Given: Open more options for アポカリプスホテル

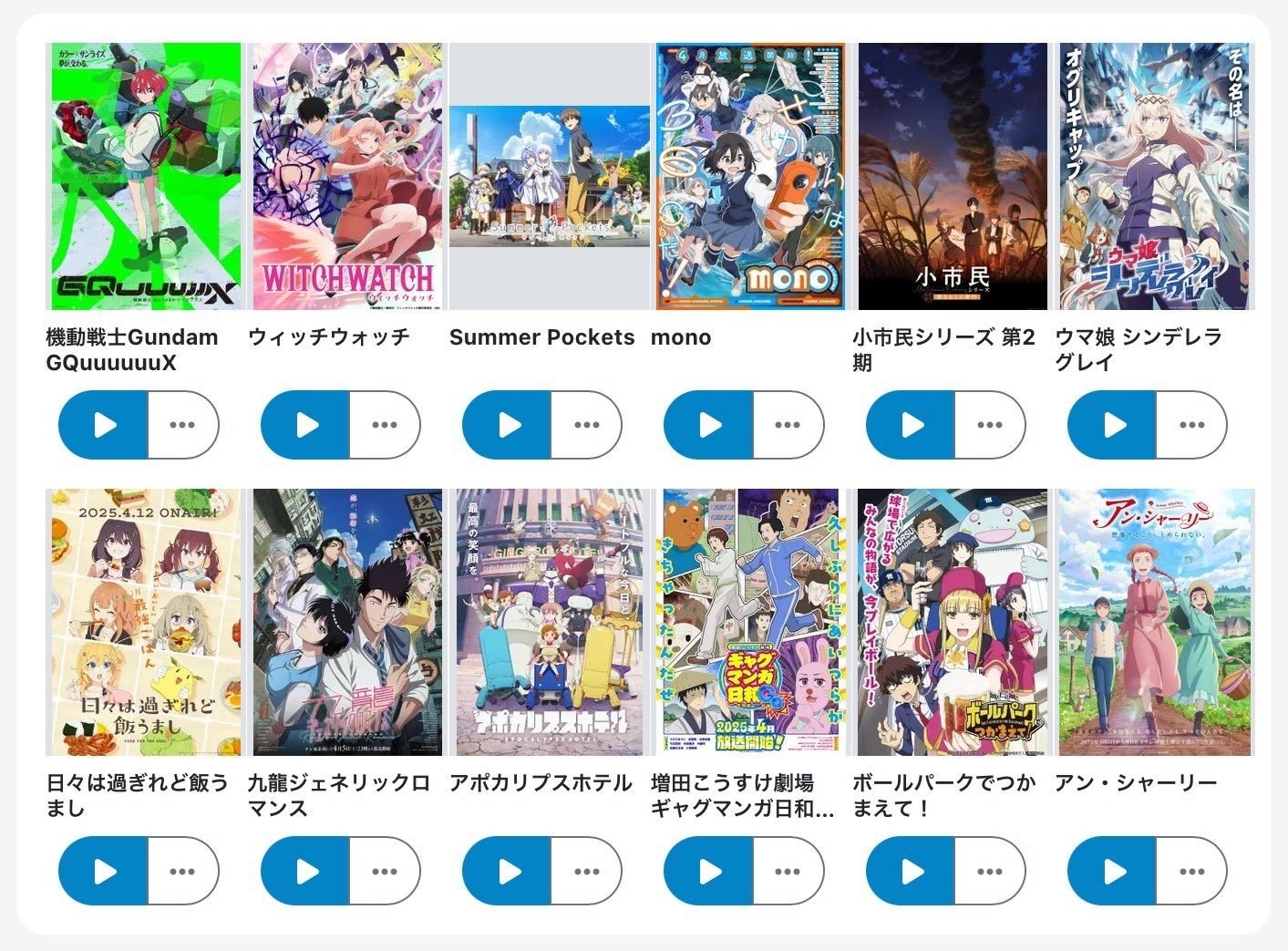Looking at the screenshot, I should pyautogui.click(x=586, y=872).
